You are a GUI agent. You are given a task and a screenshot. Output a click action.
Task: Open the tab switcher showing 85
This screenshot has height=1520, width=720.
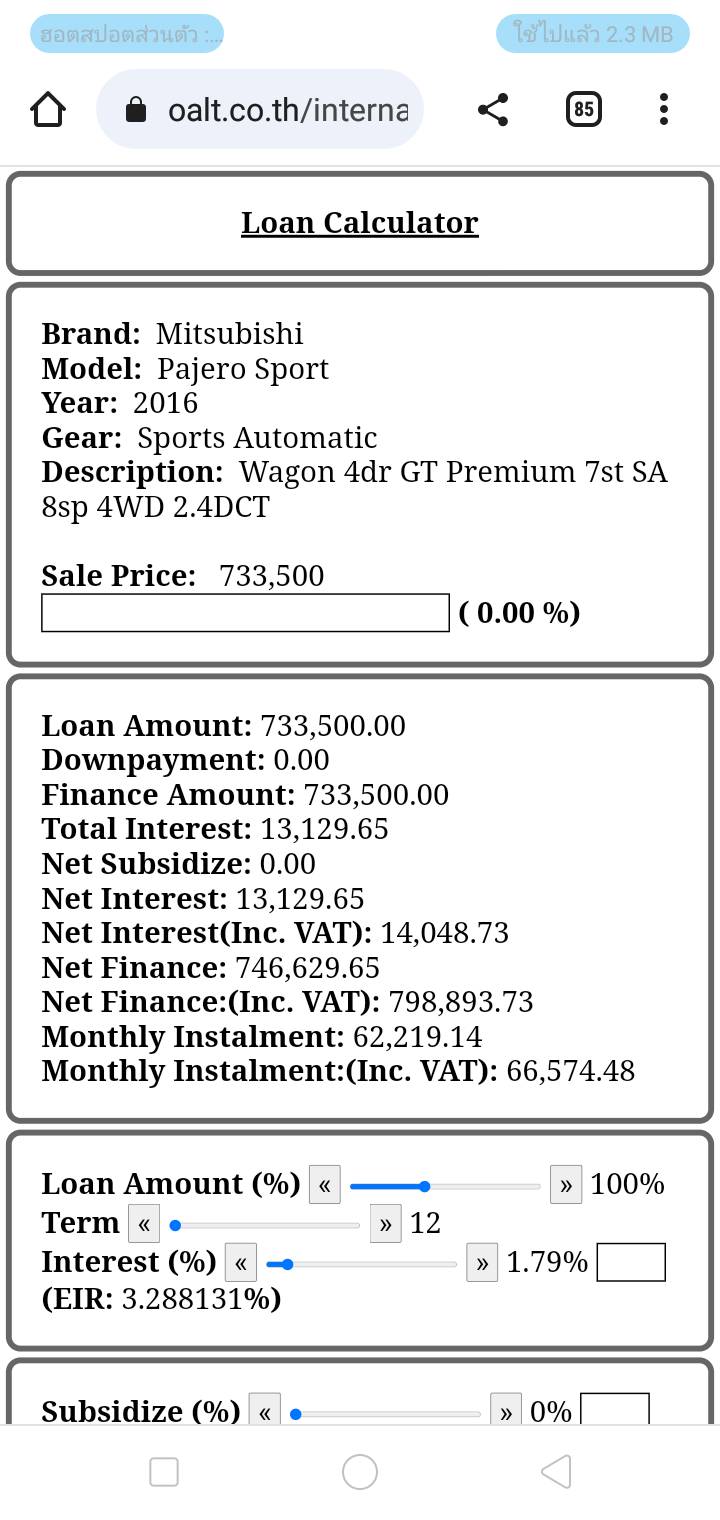(584, 109)
